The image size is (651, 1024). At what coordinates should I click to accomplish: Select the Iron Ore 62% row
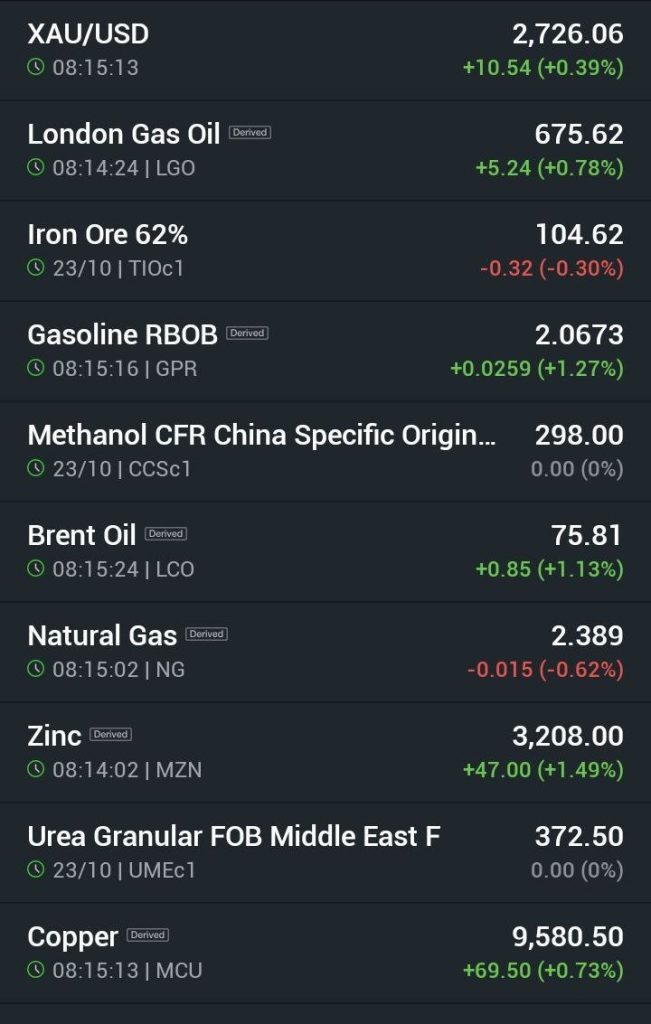(325, 251)
